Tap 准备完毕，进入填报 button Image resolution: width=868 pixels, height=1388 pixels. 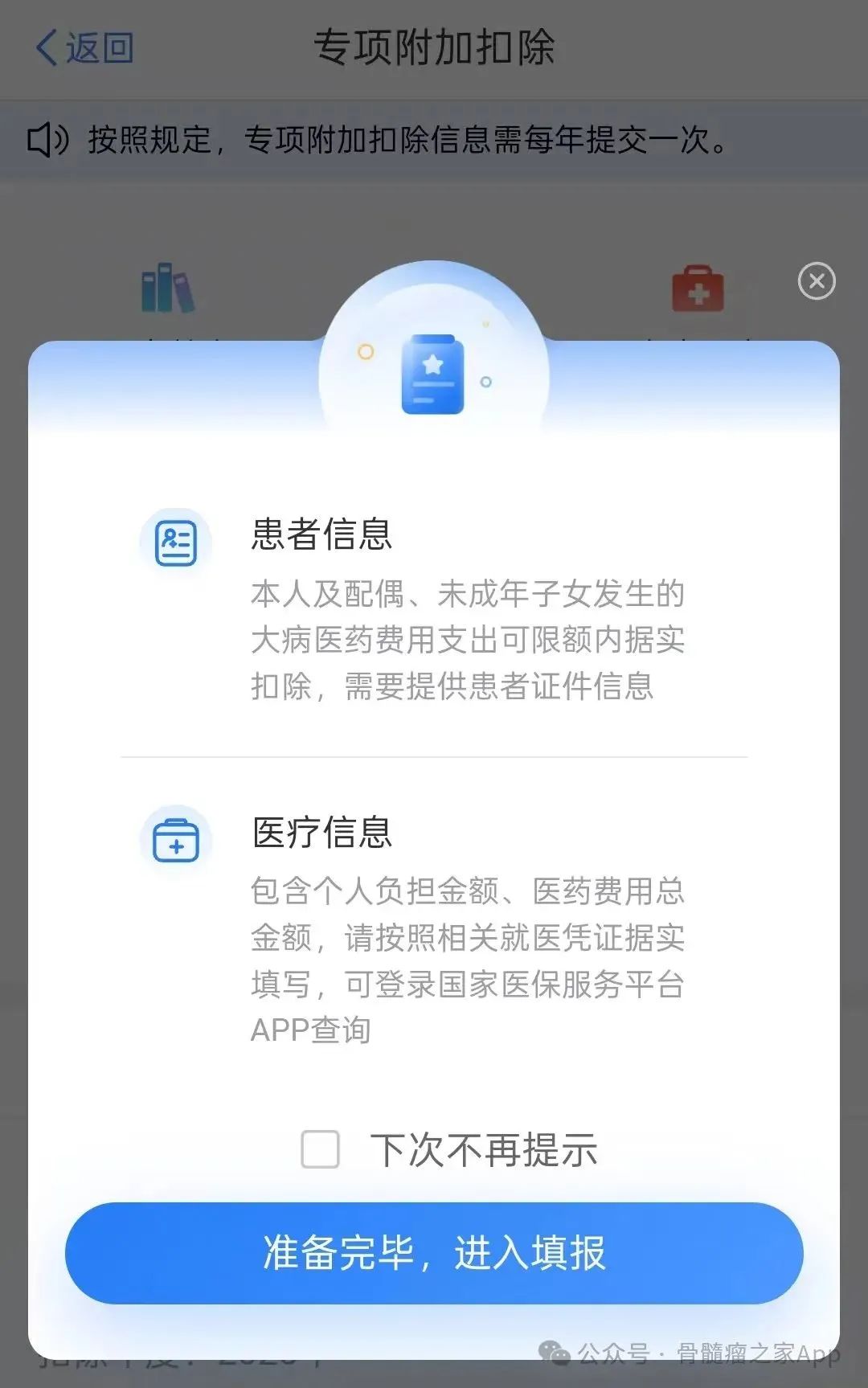[434, 1252]
